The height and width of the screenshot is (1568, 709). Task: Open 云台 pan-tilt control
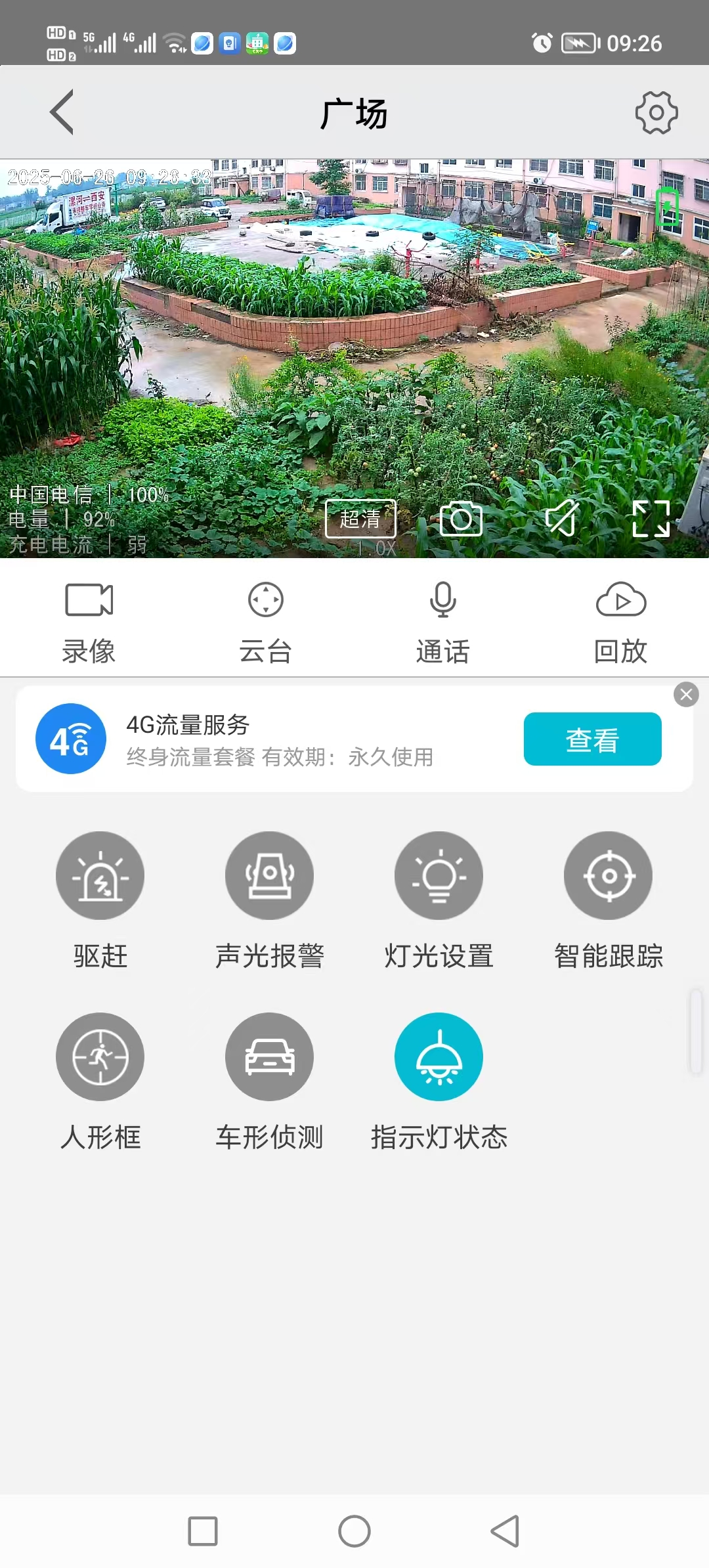(266, 621)
